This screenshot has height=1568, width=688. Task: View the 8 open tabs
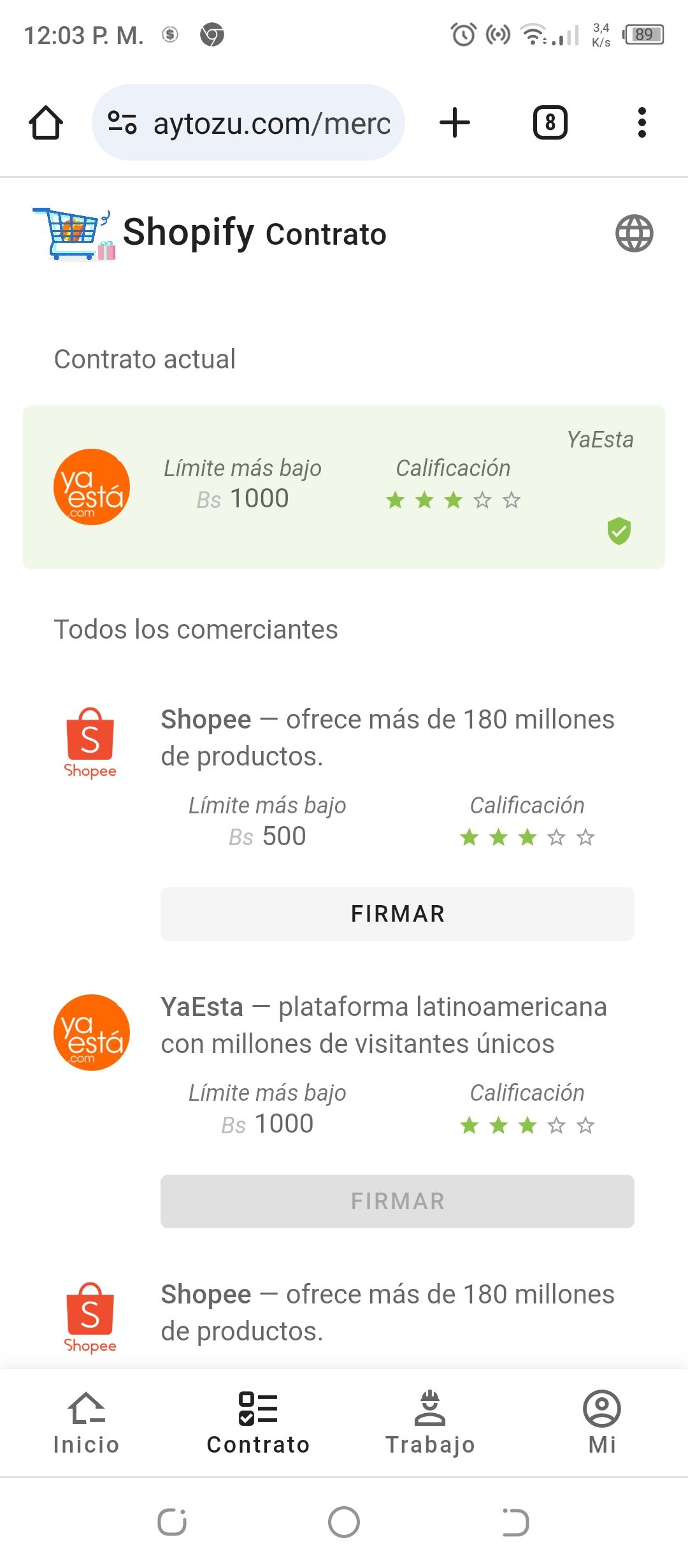click(550, 122)
